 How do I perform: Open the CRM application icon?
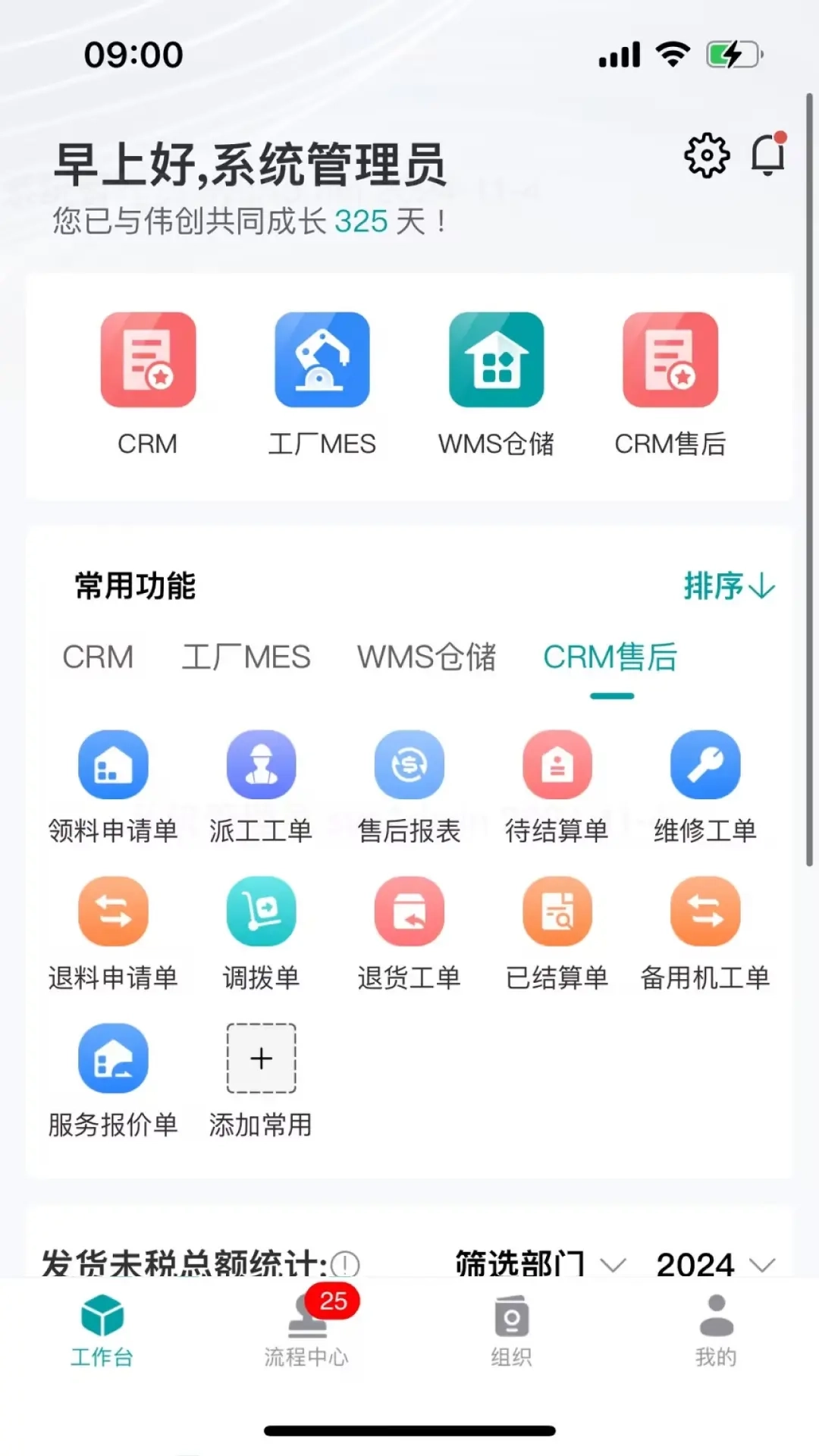(149, 358)
